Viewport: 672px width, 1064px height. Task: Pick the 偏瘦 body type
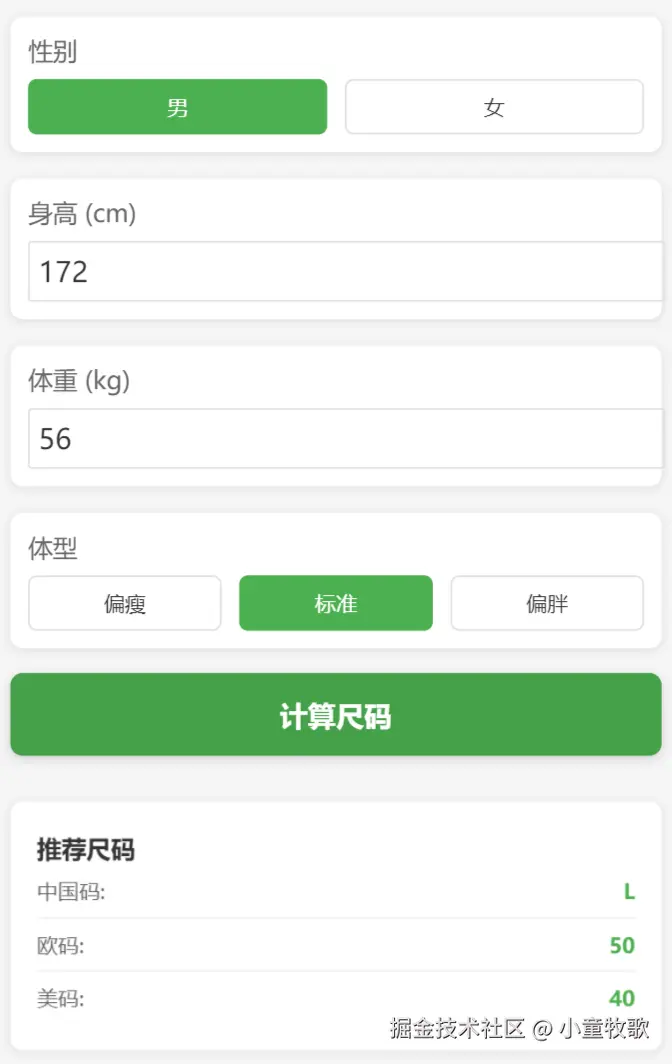[x=125, y=603]
